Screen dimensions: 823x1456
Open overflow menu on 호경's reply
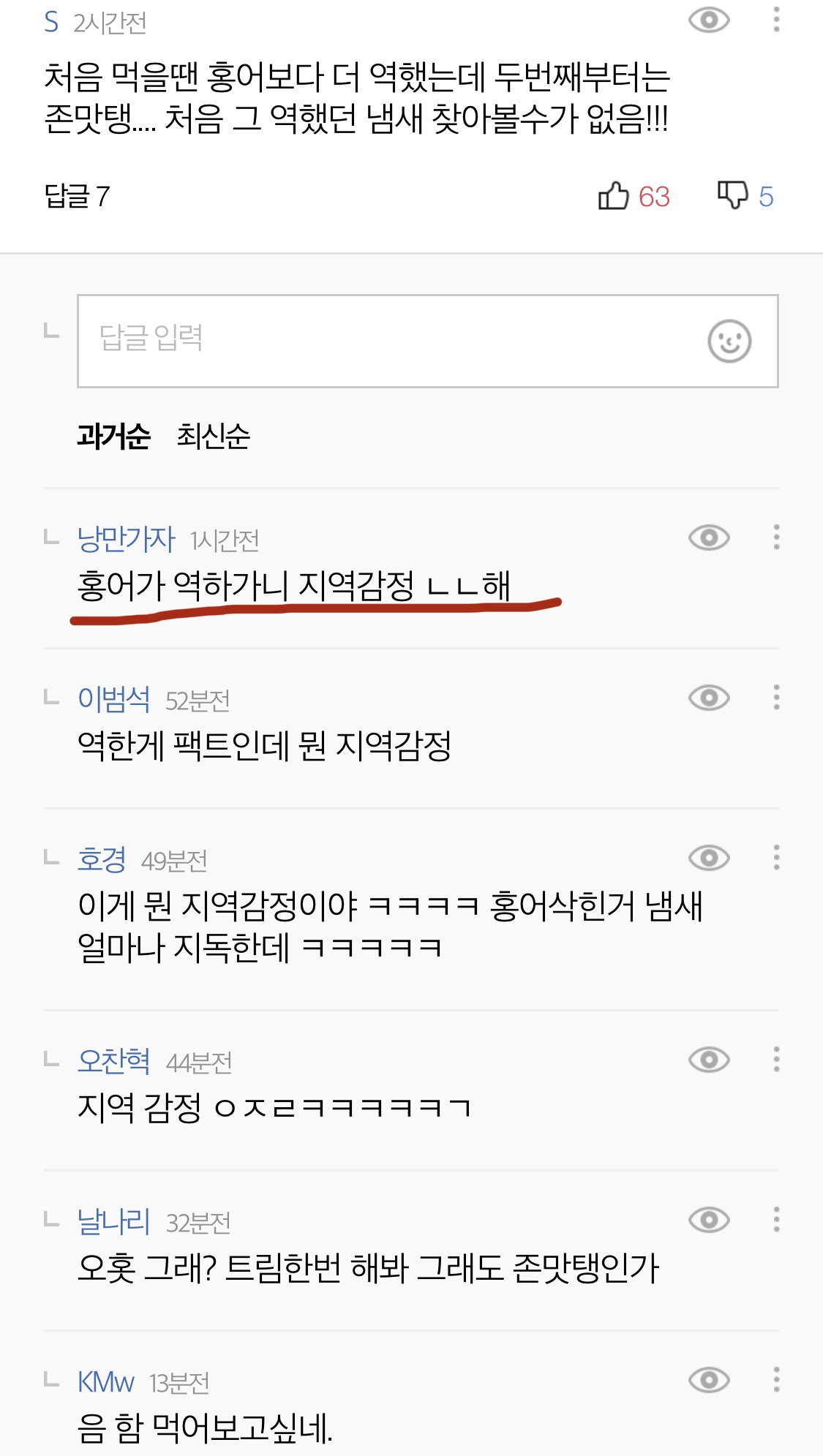pos(776,857)
